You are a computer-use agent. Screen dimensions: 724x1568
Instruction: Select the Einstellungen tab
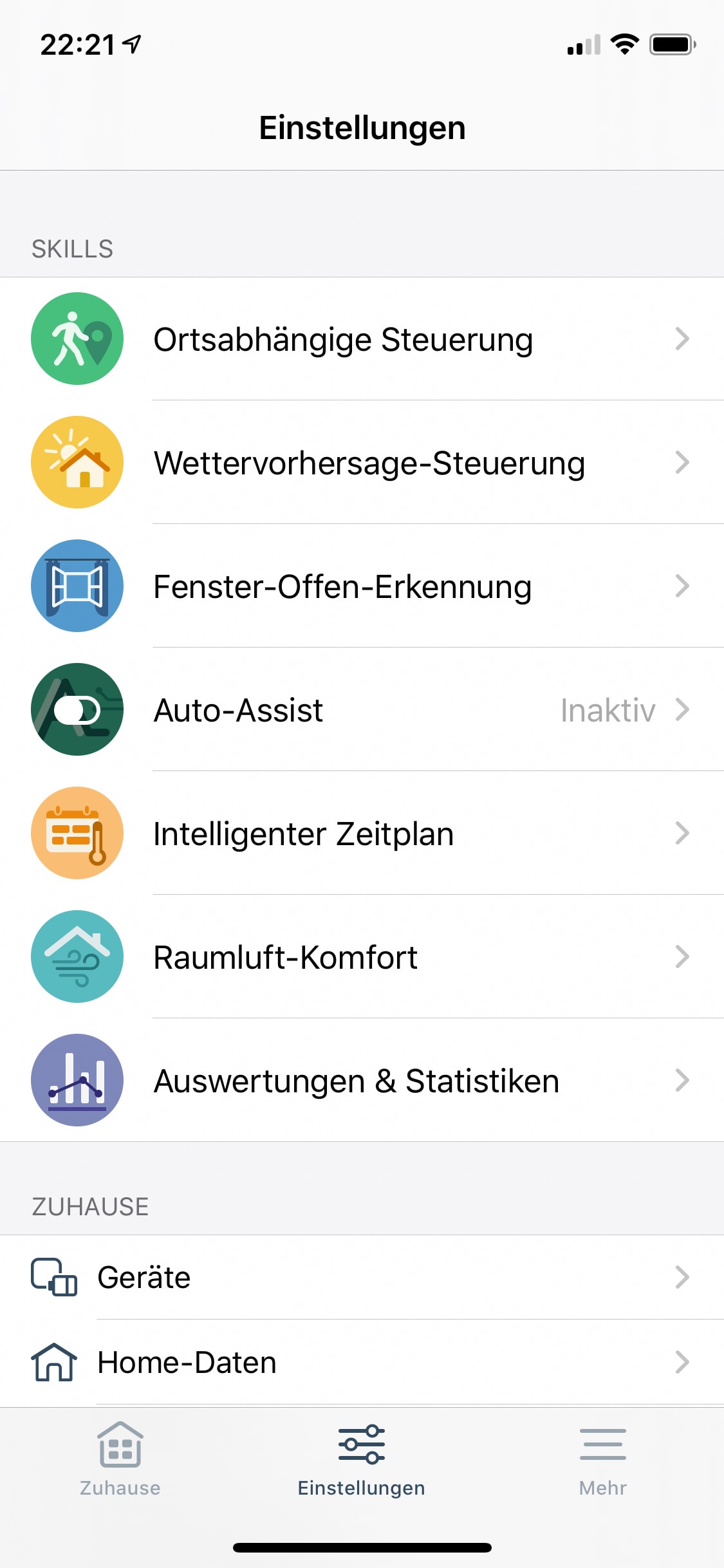362,1460
